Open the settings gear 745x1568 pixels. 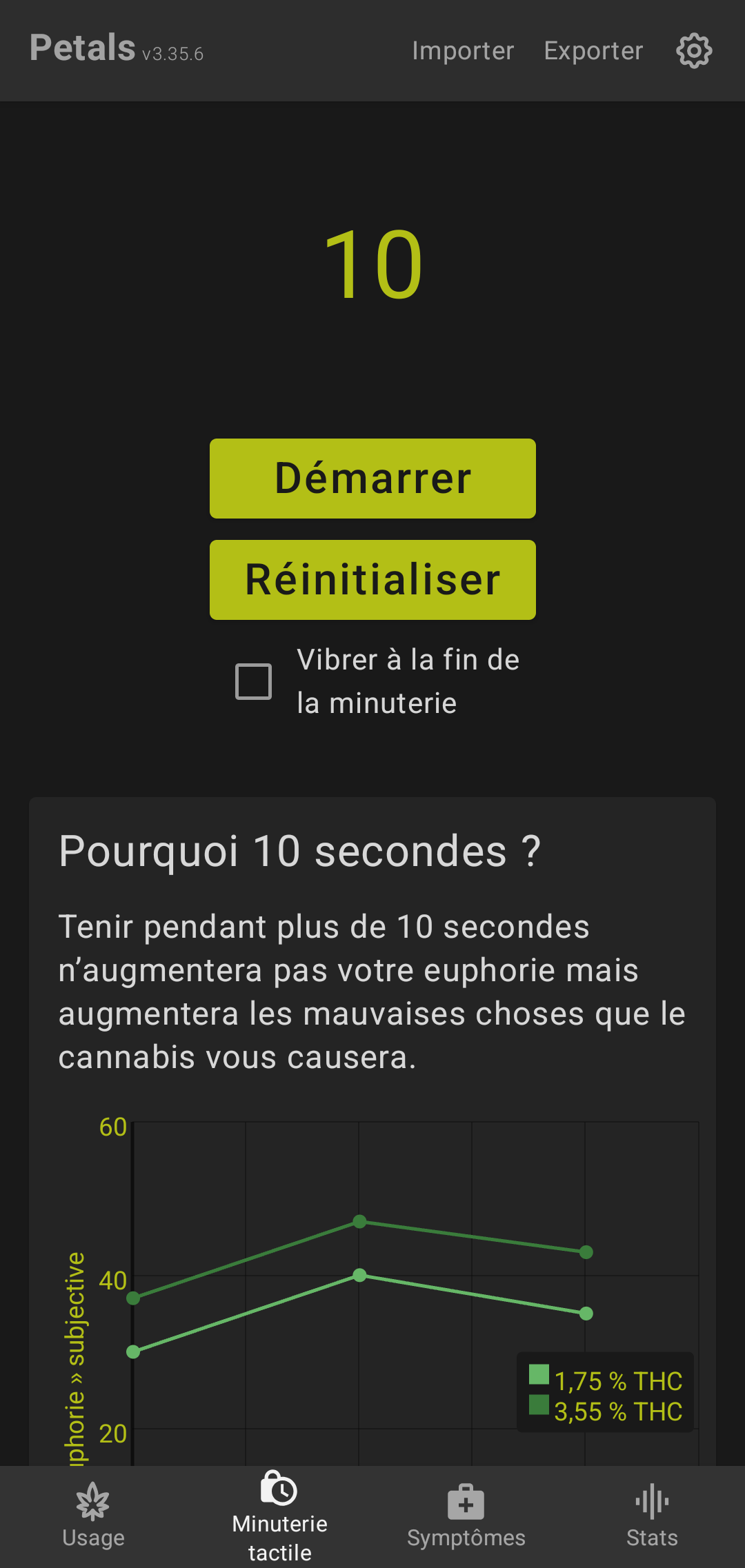pos(694,50)
